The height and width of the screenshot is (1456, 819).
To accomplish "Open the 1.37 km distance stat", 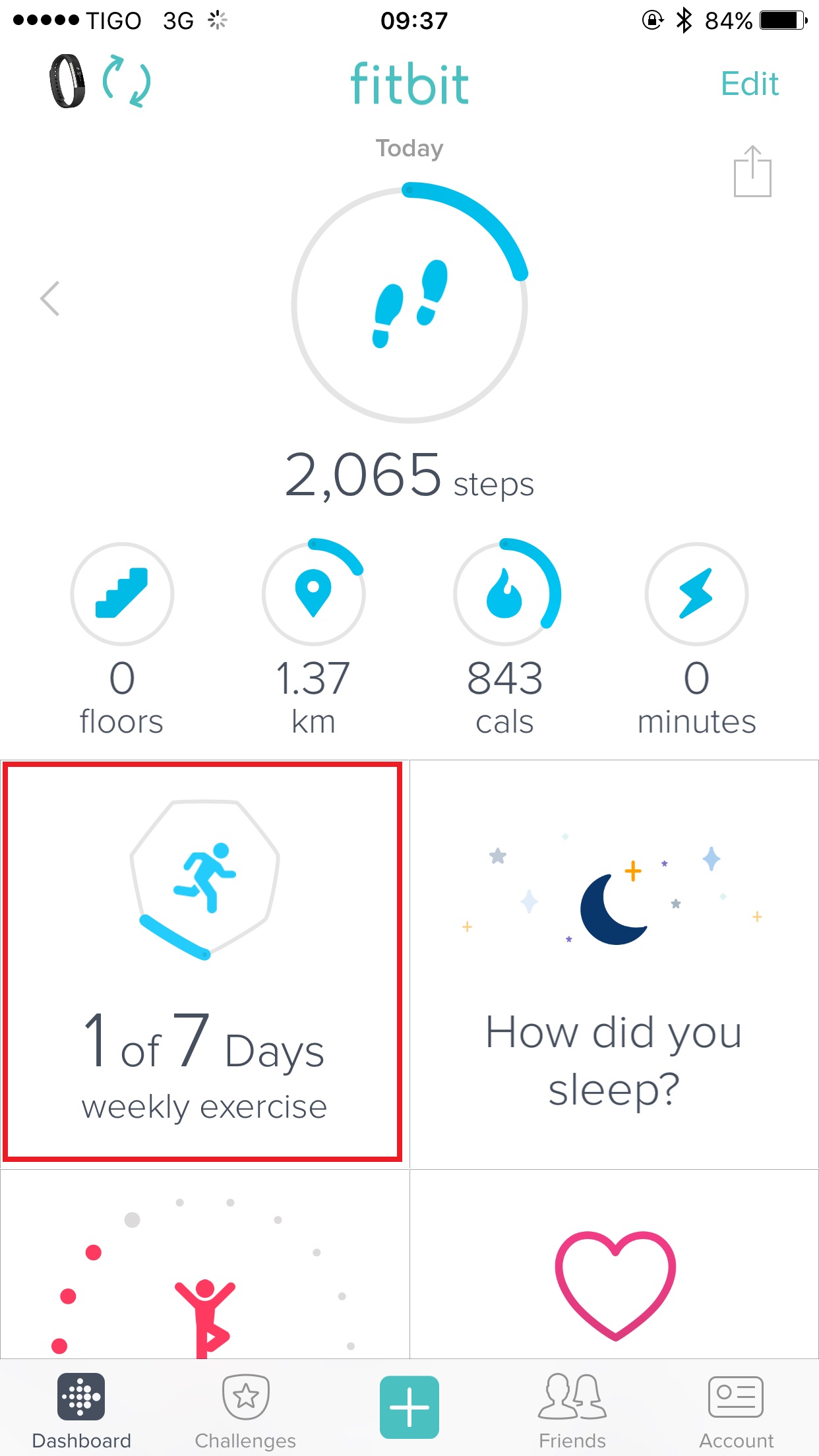I will click(313, 593).
